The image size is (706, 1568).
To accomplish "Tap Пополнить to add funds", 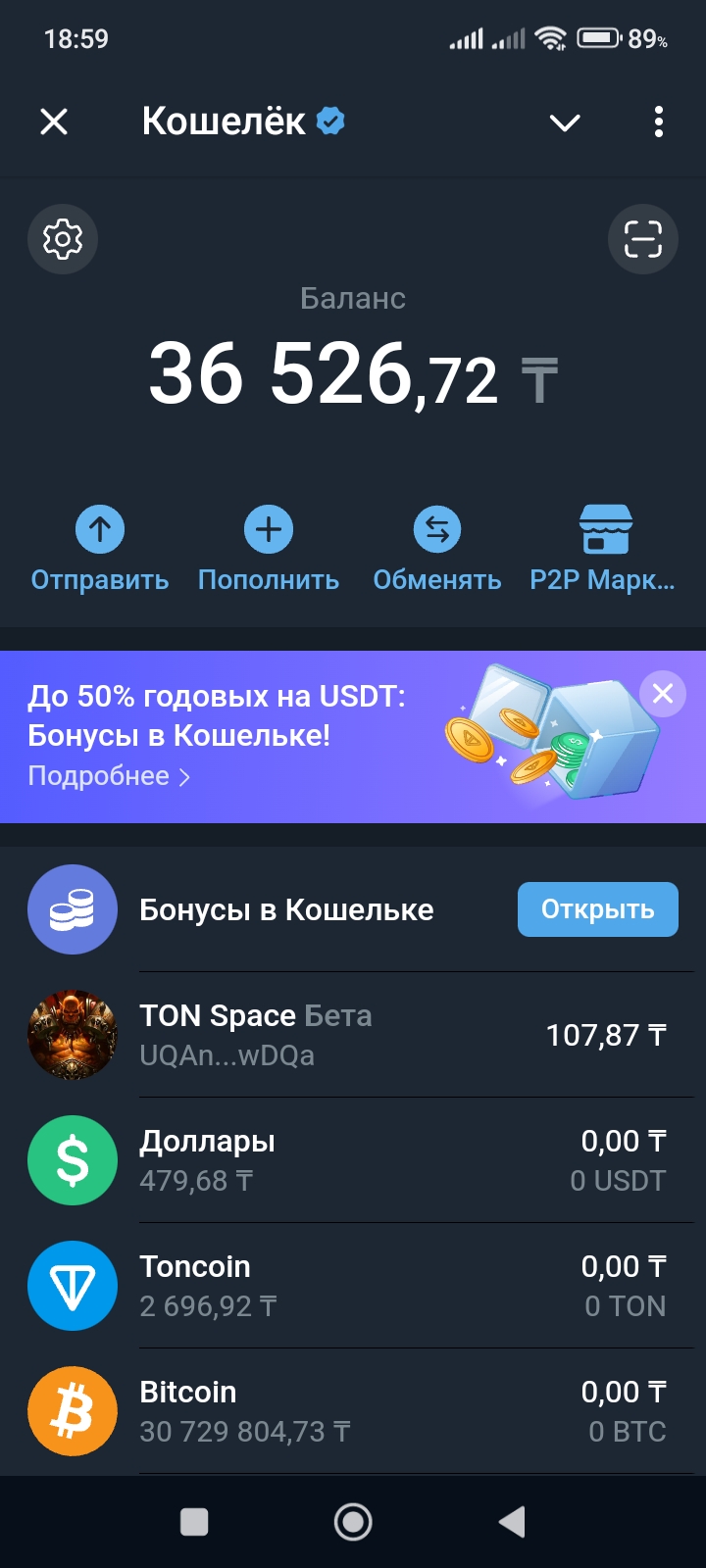I will (x=269, y=551).
